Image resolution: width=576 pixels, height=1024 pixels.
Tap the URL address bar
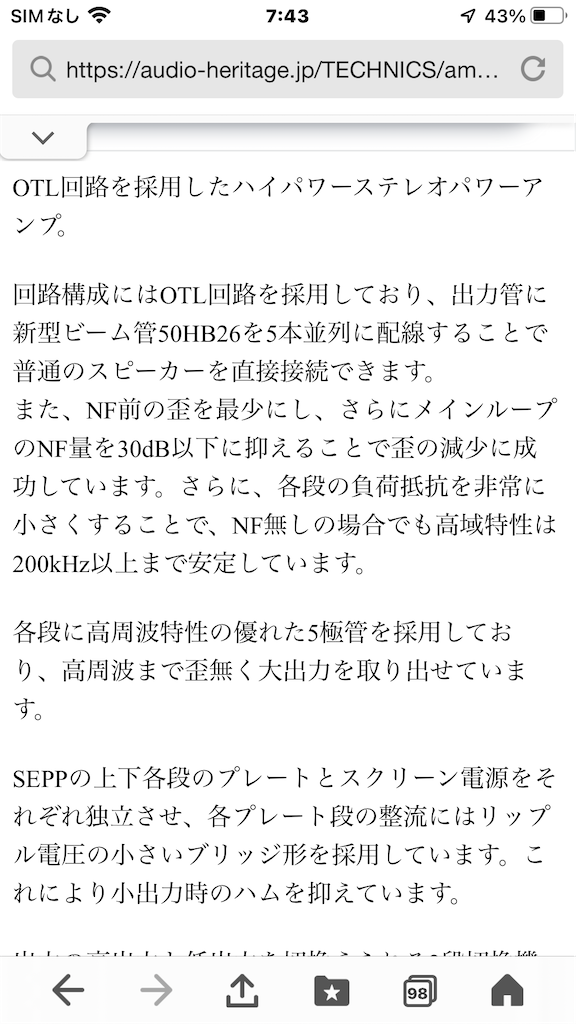(287, 69)
